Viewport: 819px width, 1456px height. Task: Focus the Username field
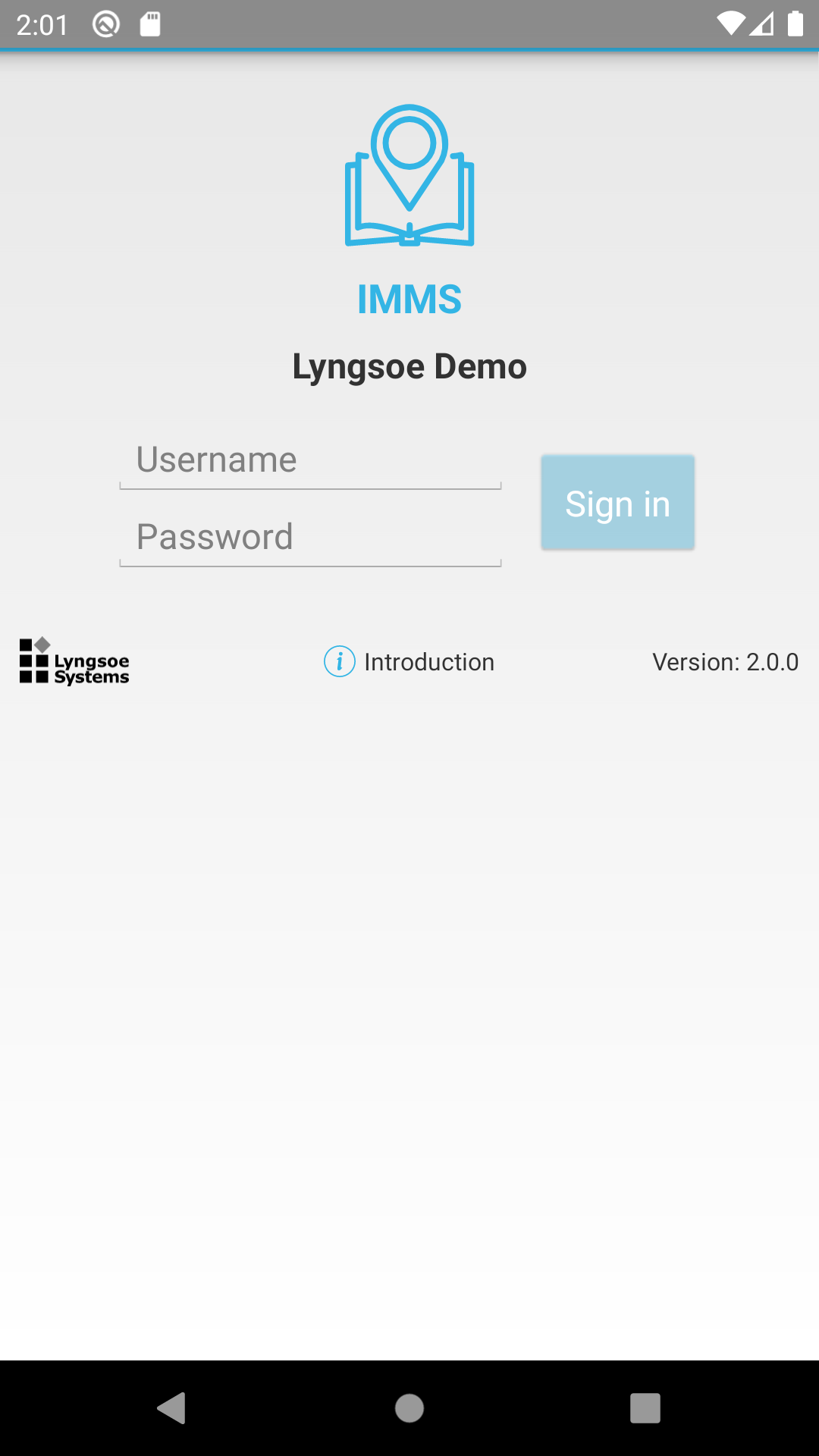coord(310,460)
